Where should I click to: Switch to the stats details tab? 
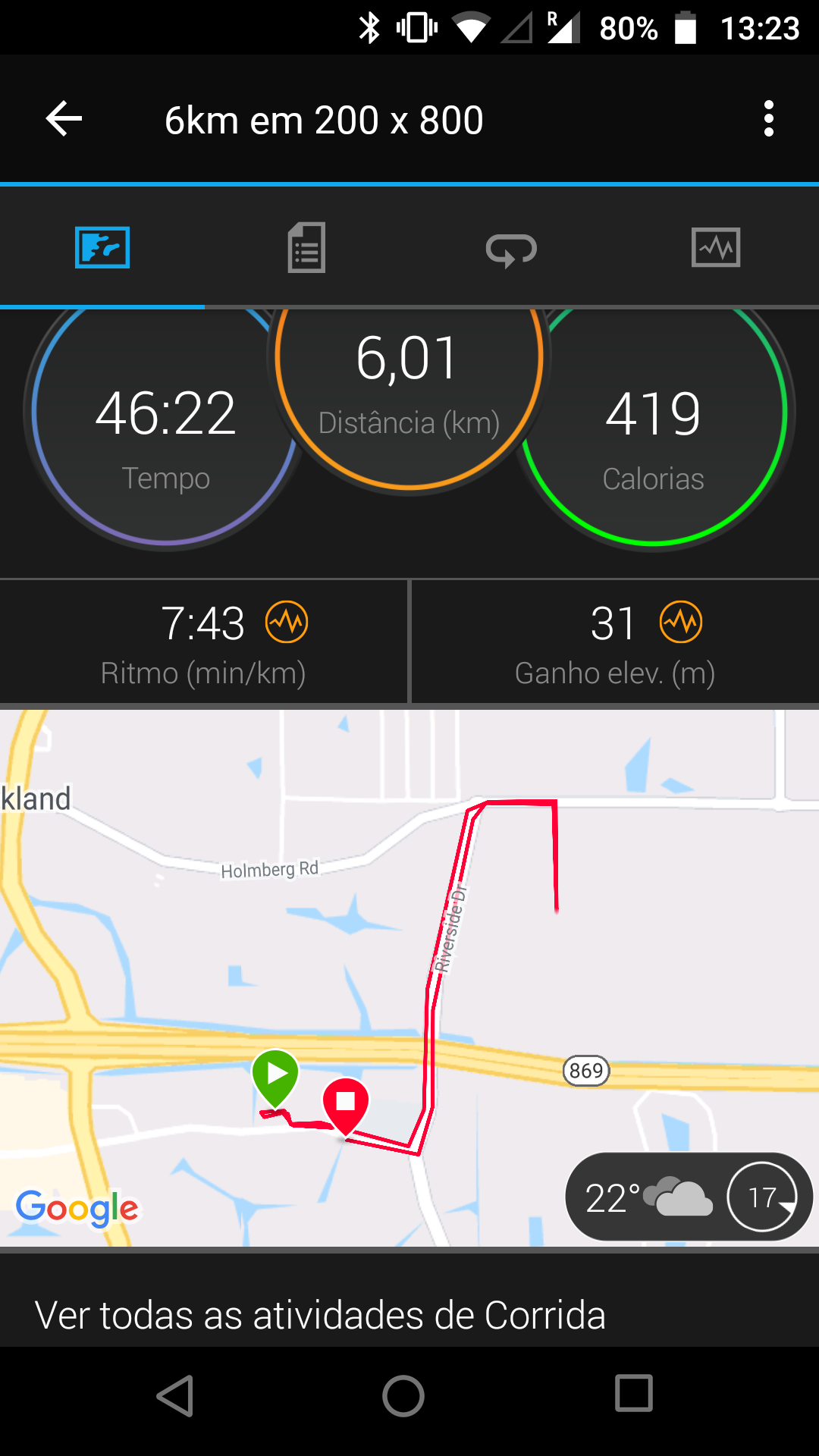coord(306,248)
